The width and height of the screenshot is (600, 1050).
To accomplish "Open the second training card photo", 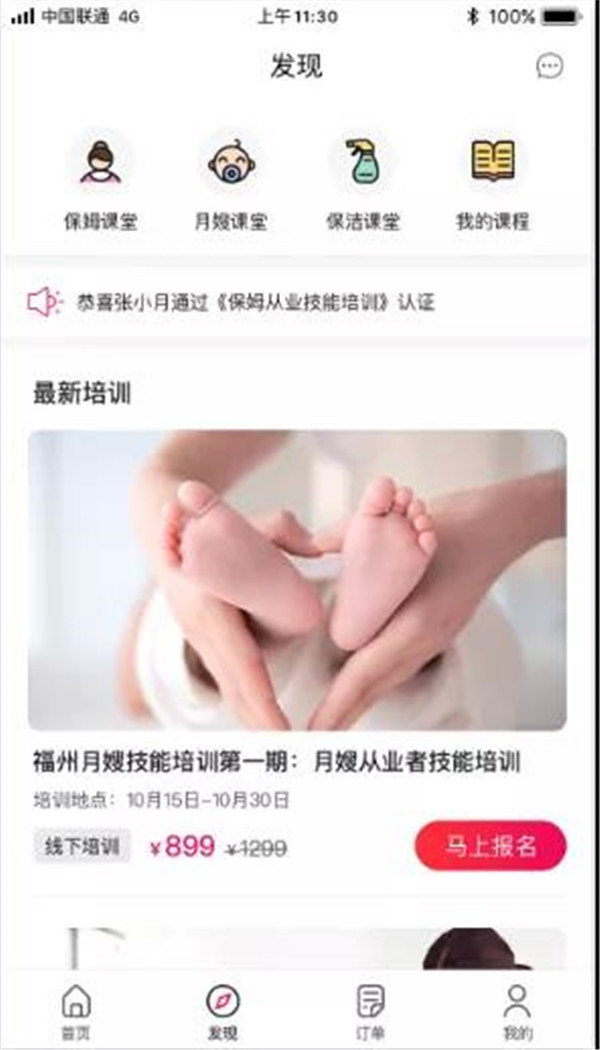I will (x=297, y=948).
